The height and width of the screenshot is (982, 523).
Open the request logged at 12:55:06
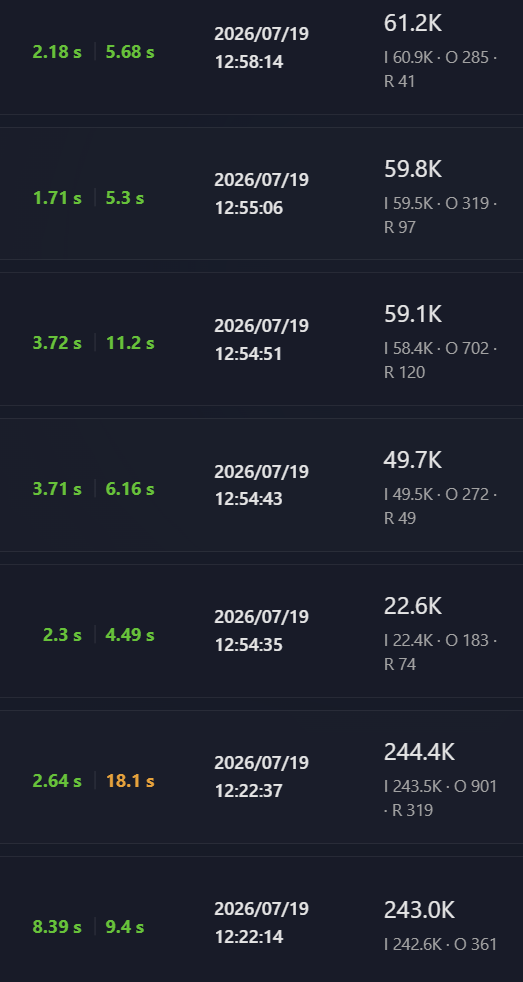coord(261,194)
